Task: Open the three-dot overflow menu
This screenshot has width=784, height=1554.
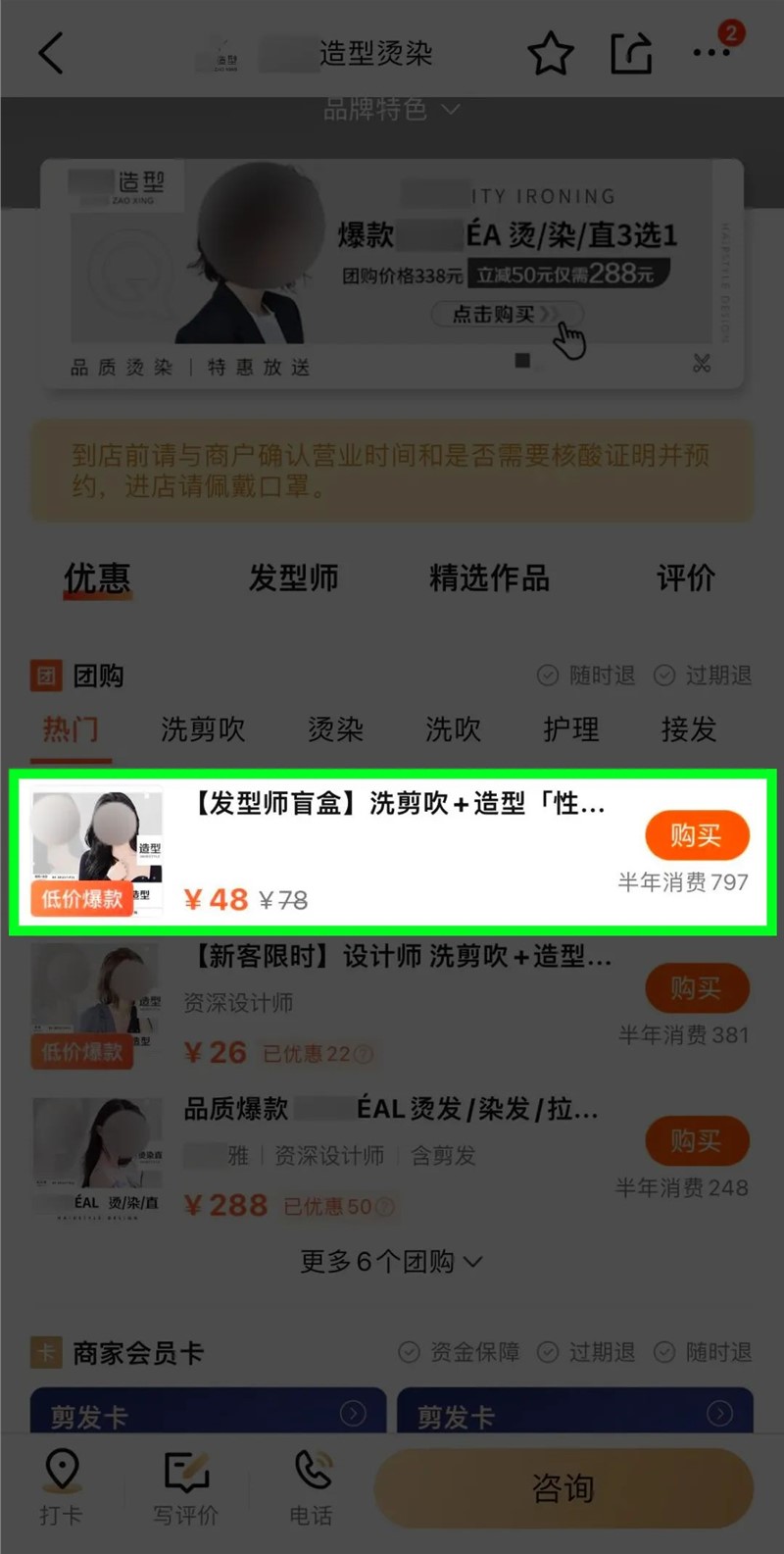Action: coord(711,53)
